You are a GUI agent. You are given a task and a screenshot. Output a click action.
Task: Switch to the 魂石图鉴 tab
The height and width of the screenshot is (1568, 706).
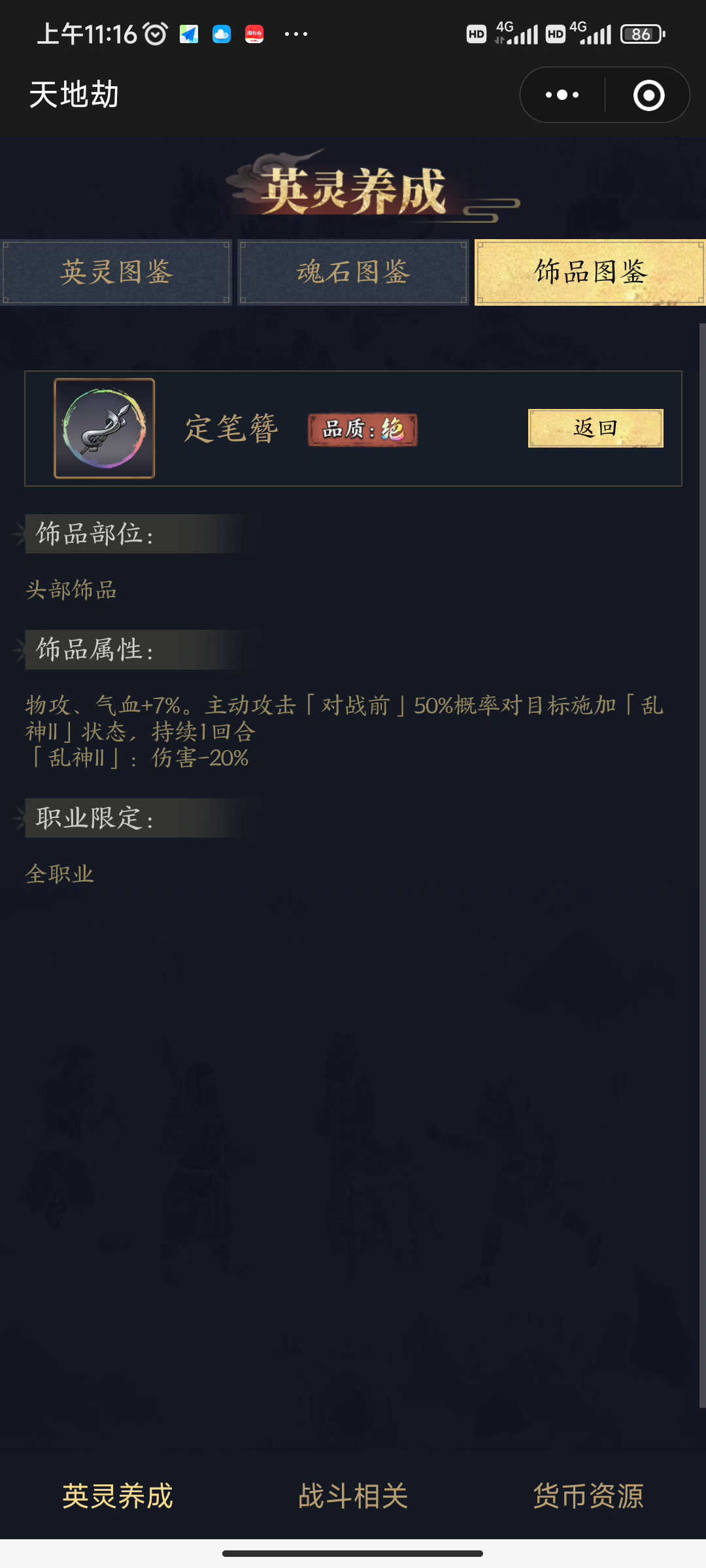click(353, 272)
